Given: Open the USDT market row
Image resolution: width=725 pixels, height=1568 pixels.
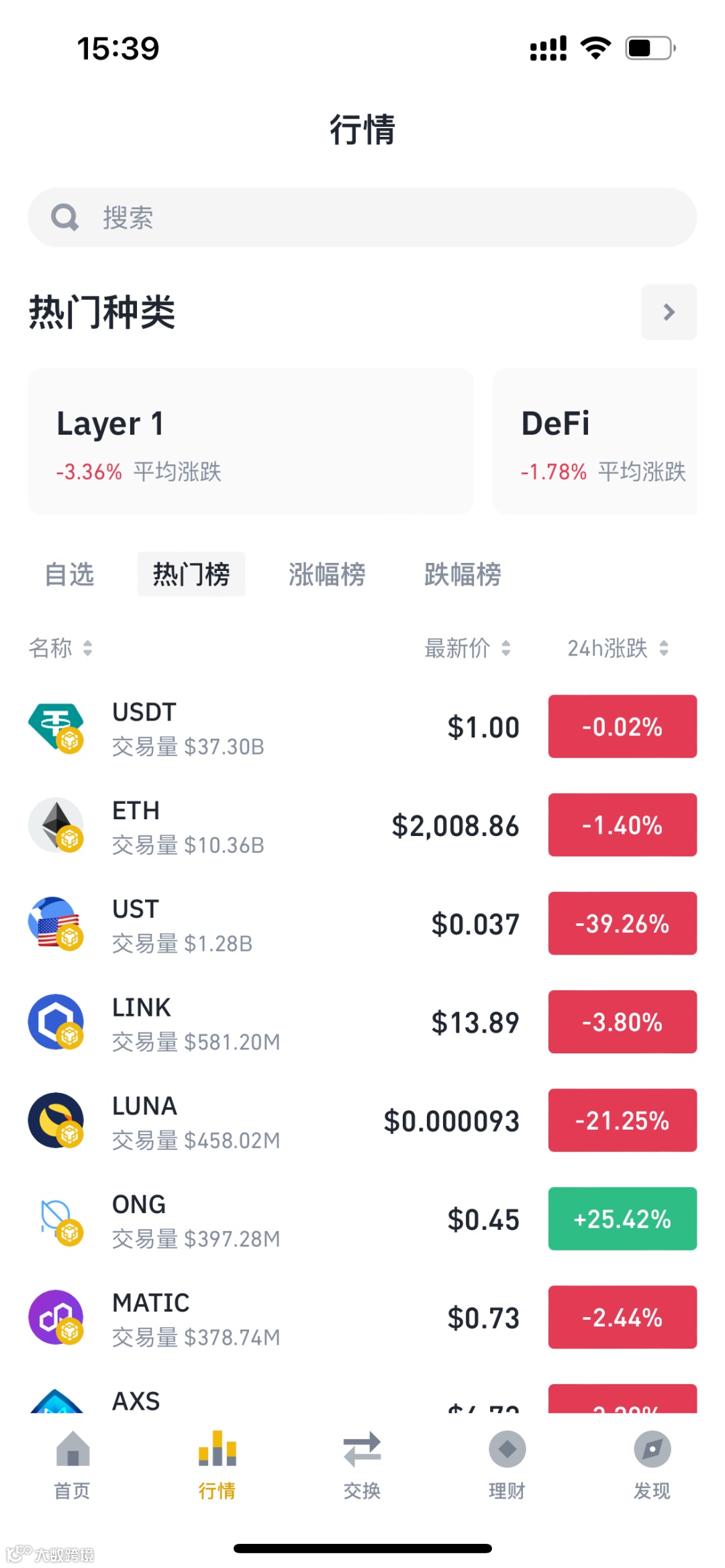Looking at the screenshot, I should tap(362, 727).
